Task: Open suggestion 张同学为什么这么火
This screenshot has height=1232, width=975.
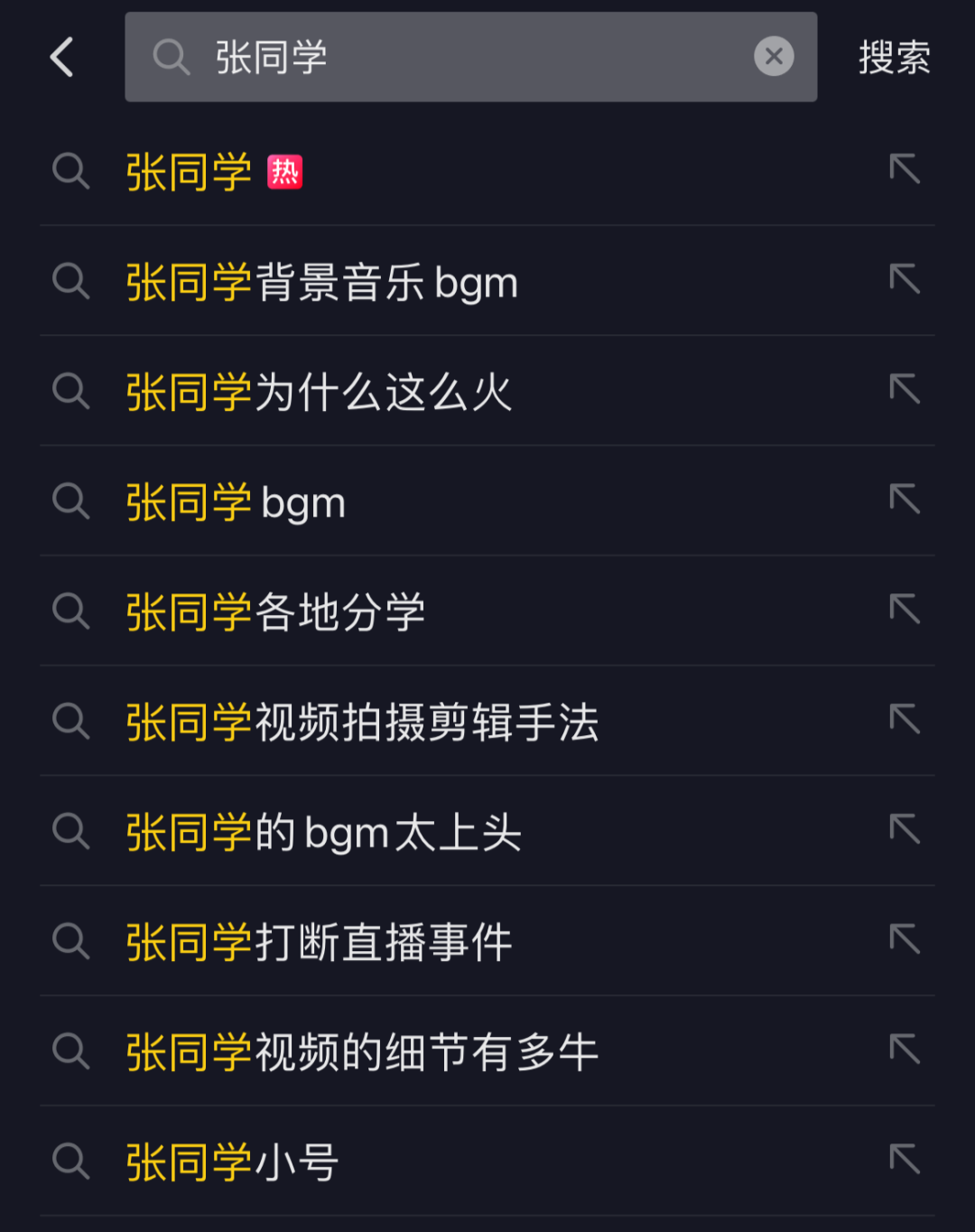Action: [319, 393]
